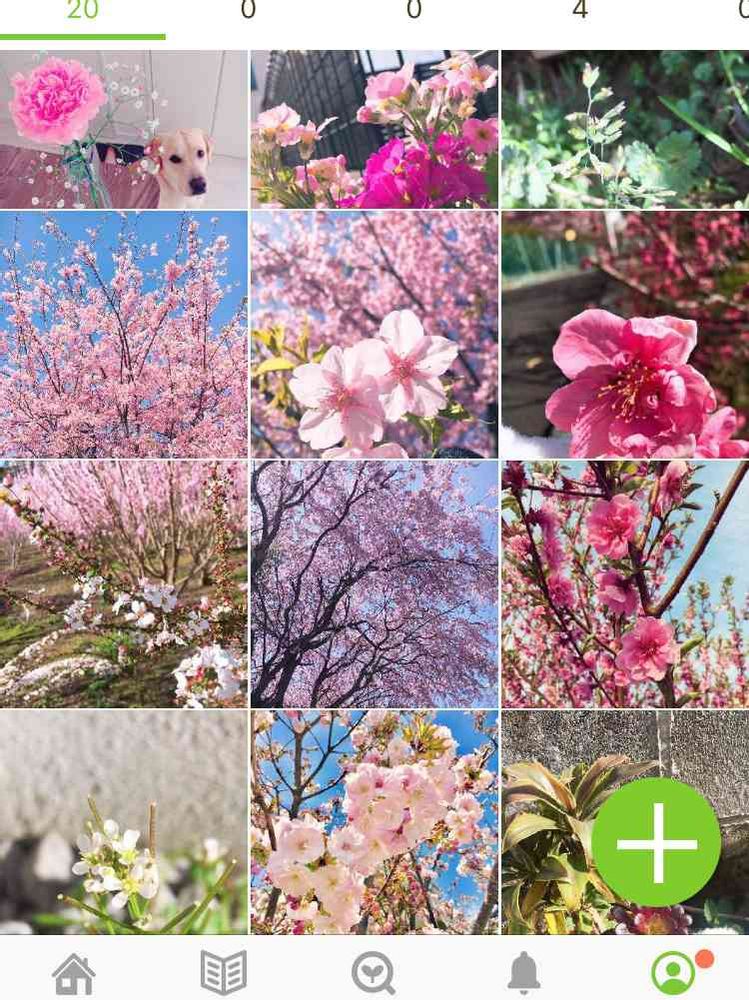View the magenta and pink flowers by the fence
This screenshot has width=749, height=1000.
pyautogui.click(x=374, y=129)
